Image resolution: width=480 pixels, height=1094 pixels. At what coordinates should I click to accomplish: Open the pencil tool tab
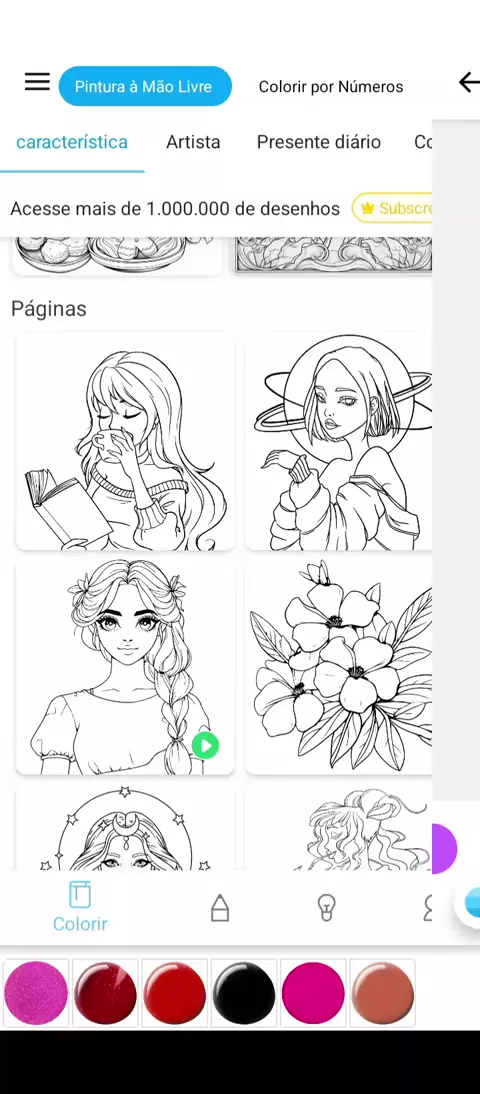tap(220, 908)
